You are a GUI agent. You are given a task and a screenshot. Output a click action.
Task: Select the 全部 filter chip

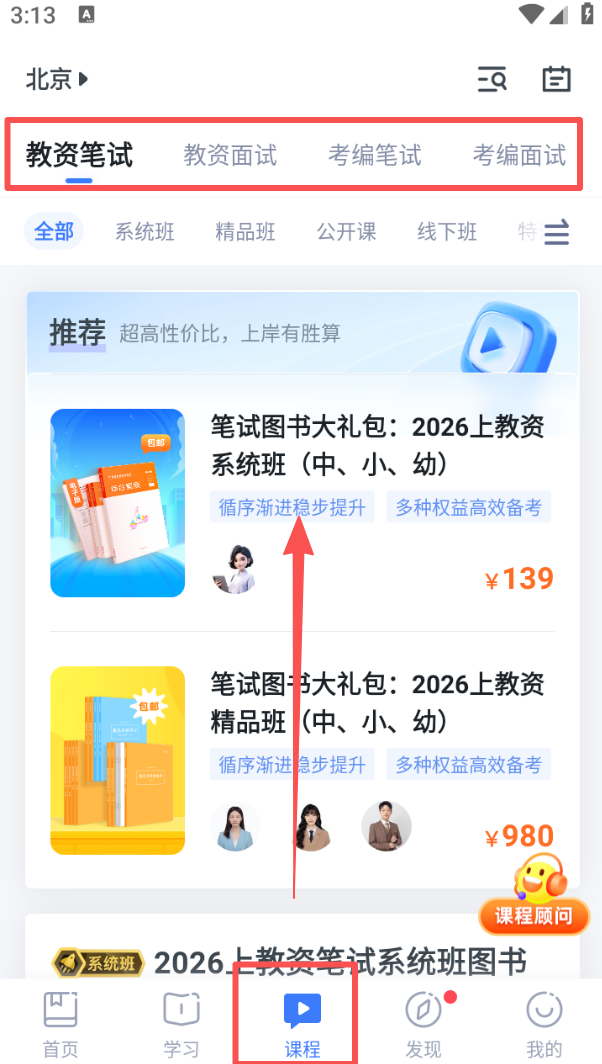tap(54, 232)
